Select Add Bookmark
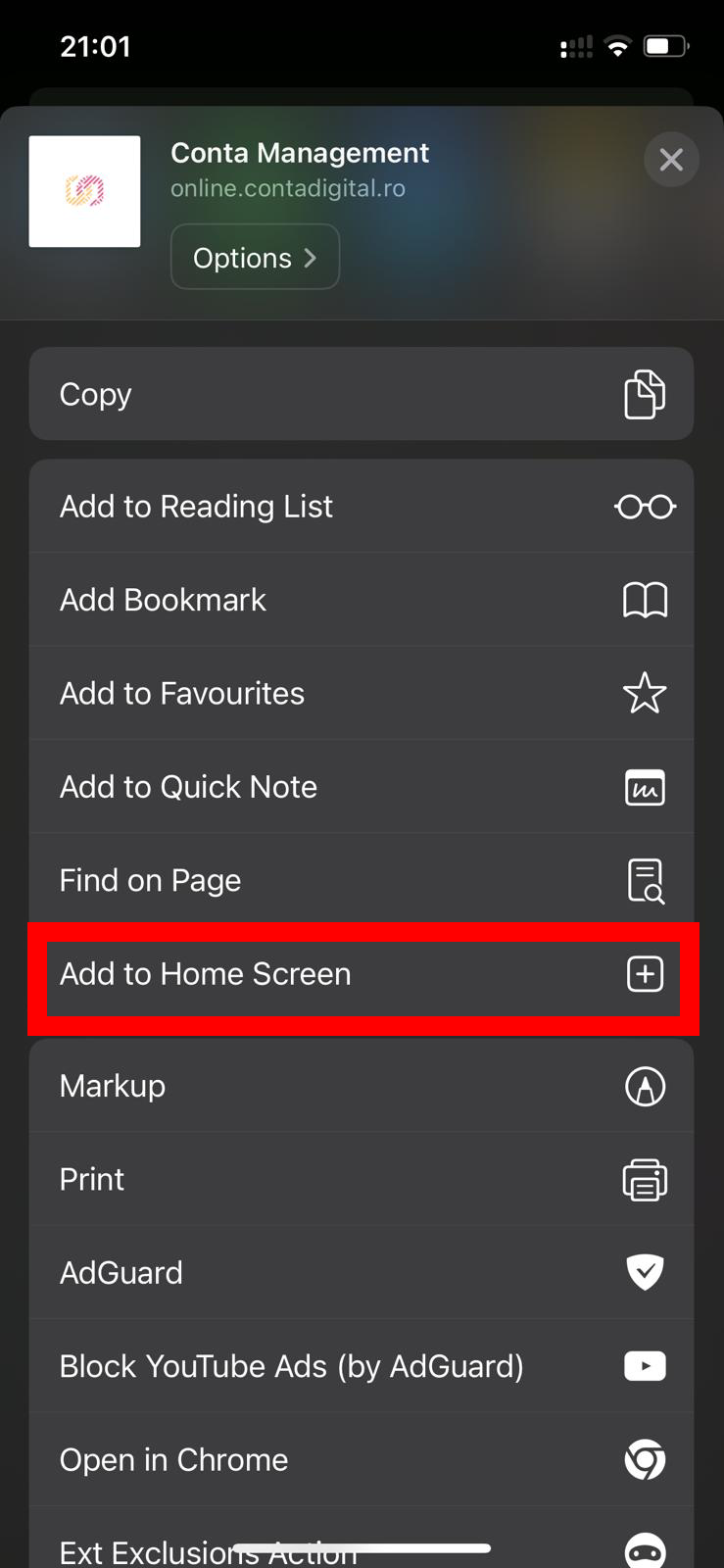The width and height of the screenshot is (724, 1568). click(361, 600)
